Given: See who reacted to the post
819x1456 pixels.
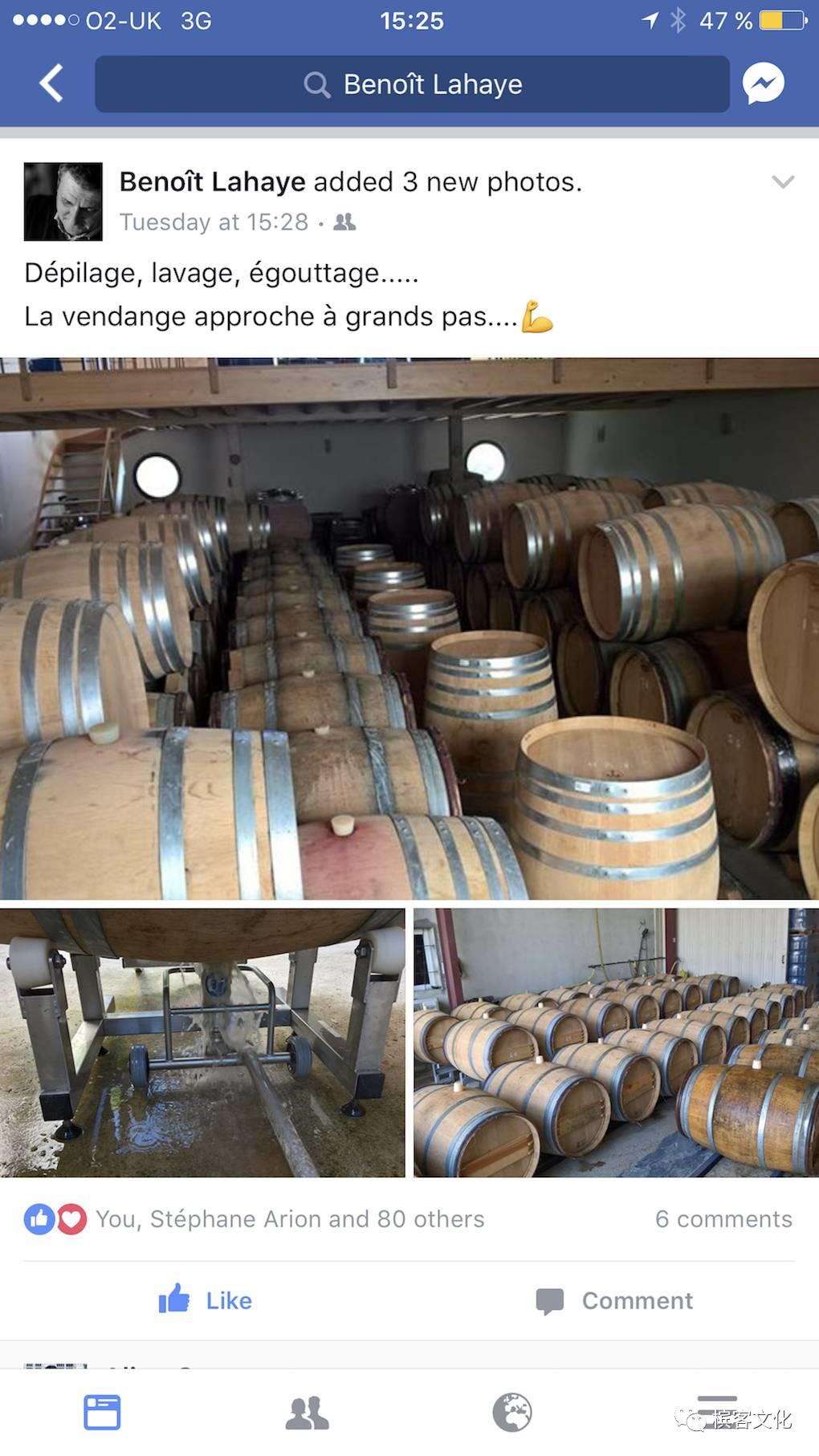Looking at the screenshot, I should click(x=289, y=1219).
